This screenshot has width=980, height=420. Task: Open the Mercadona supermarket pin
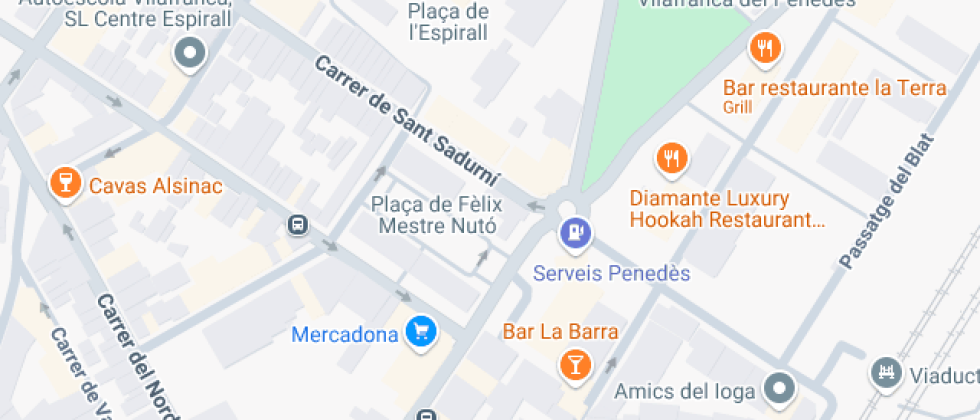(x=422, y=331)
